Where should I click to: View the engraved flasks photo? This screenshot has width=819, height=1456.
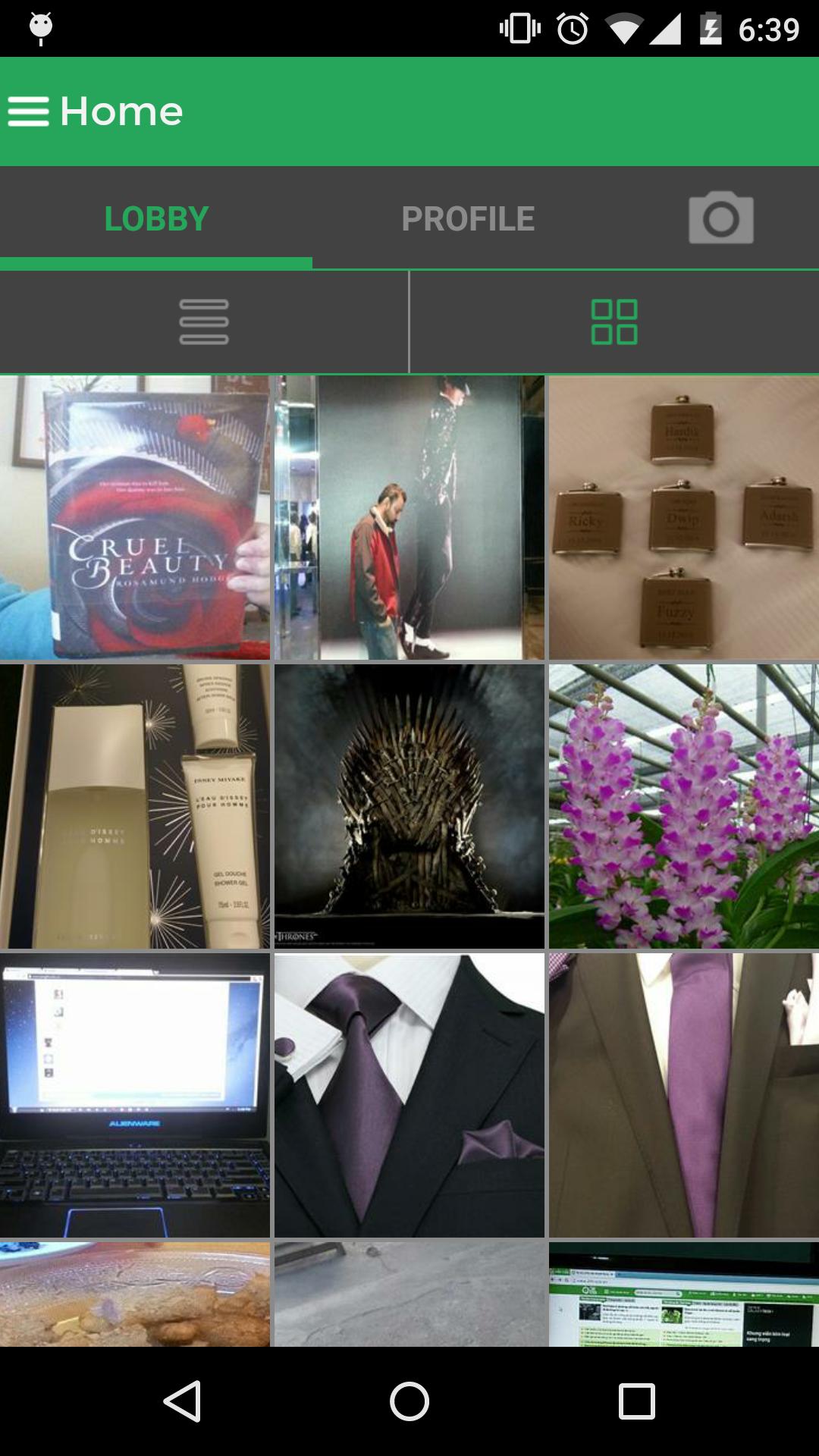pos(683,518)
